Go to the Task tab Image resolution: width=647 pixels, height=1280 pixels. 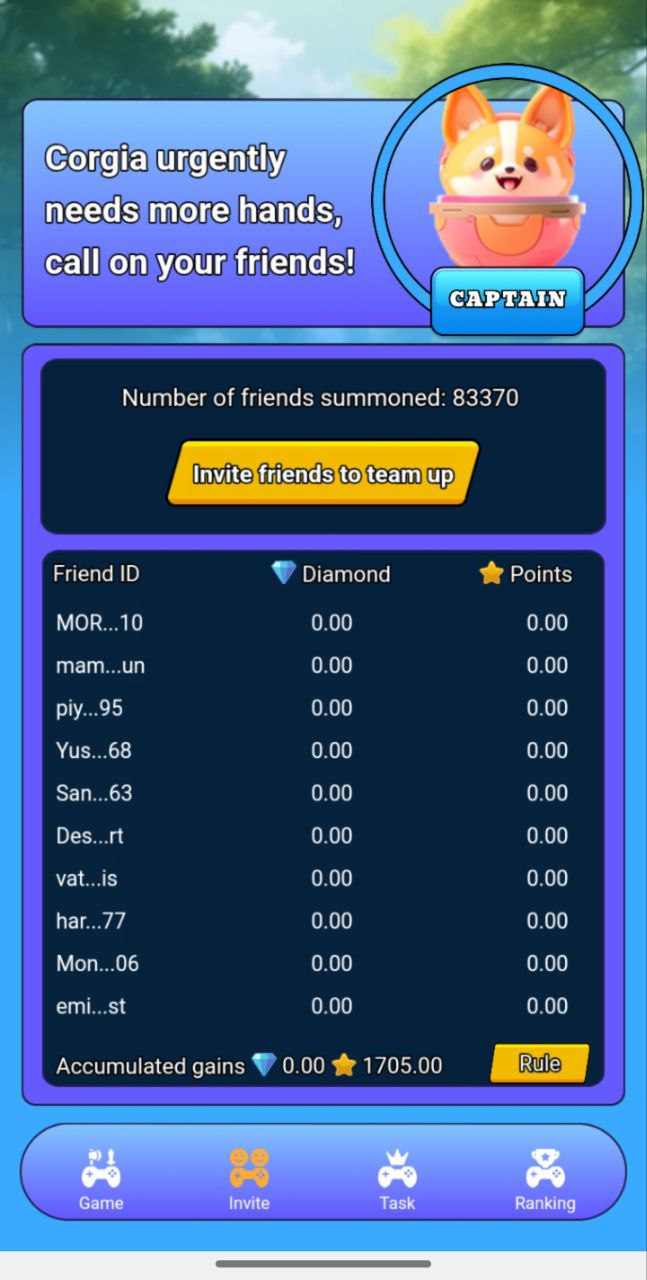coord(397,1179)
